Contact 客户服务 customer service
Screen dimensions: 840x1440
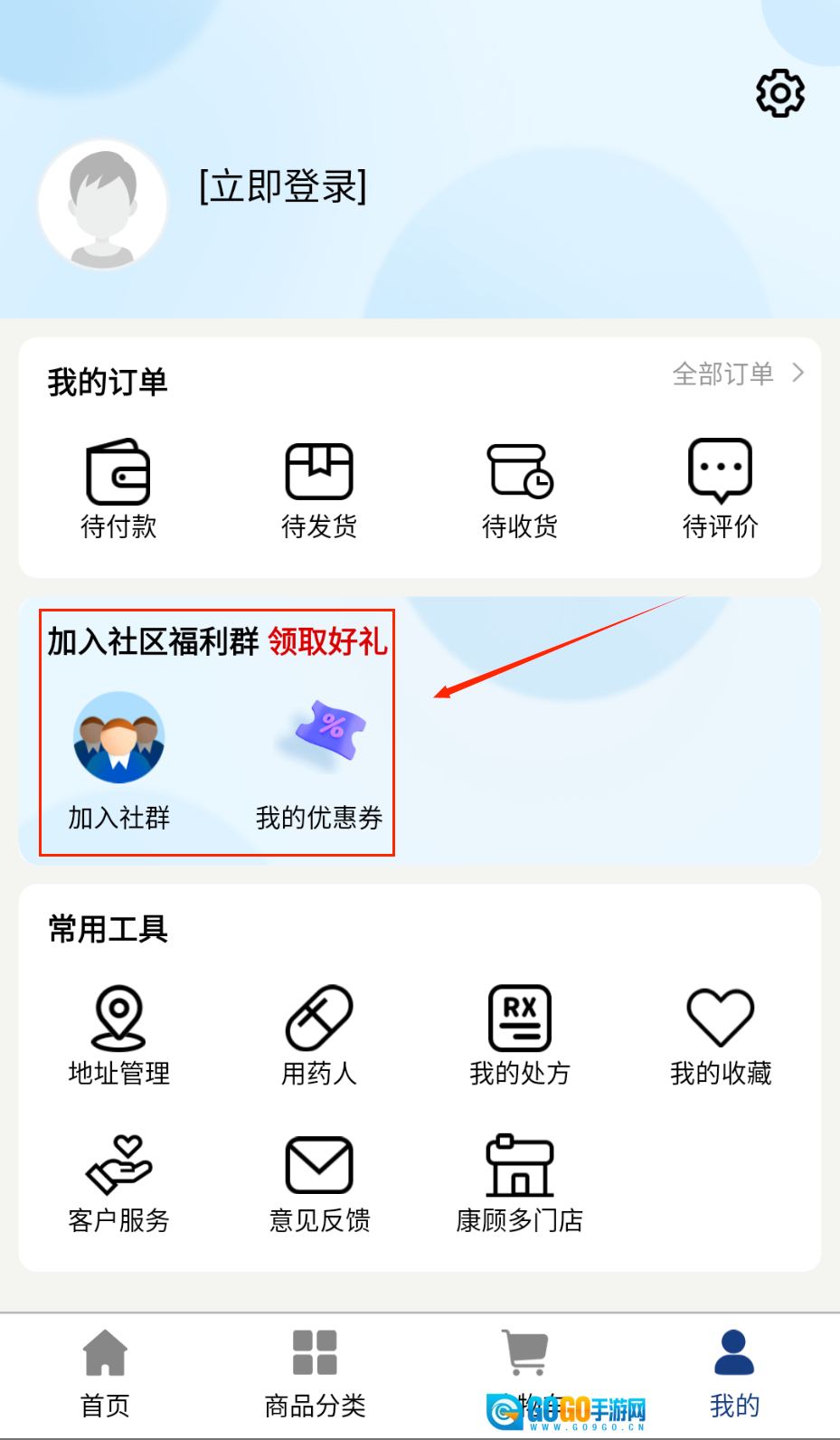(x=118, y=1183)
